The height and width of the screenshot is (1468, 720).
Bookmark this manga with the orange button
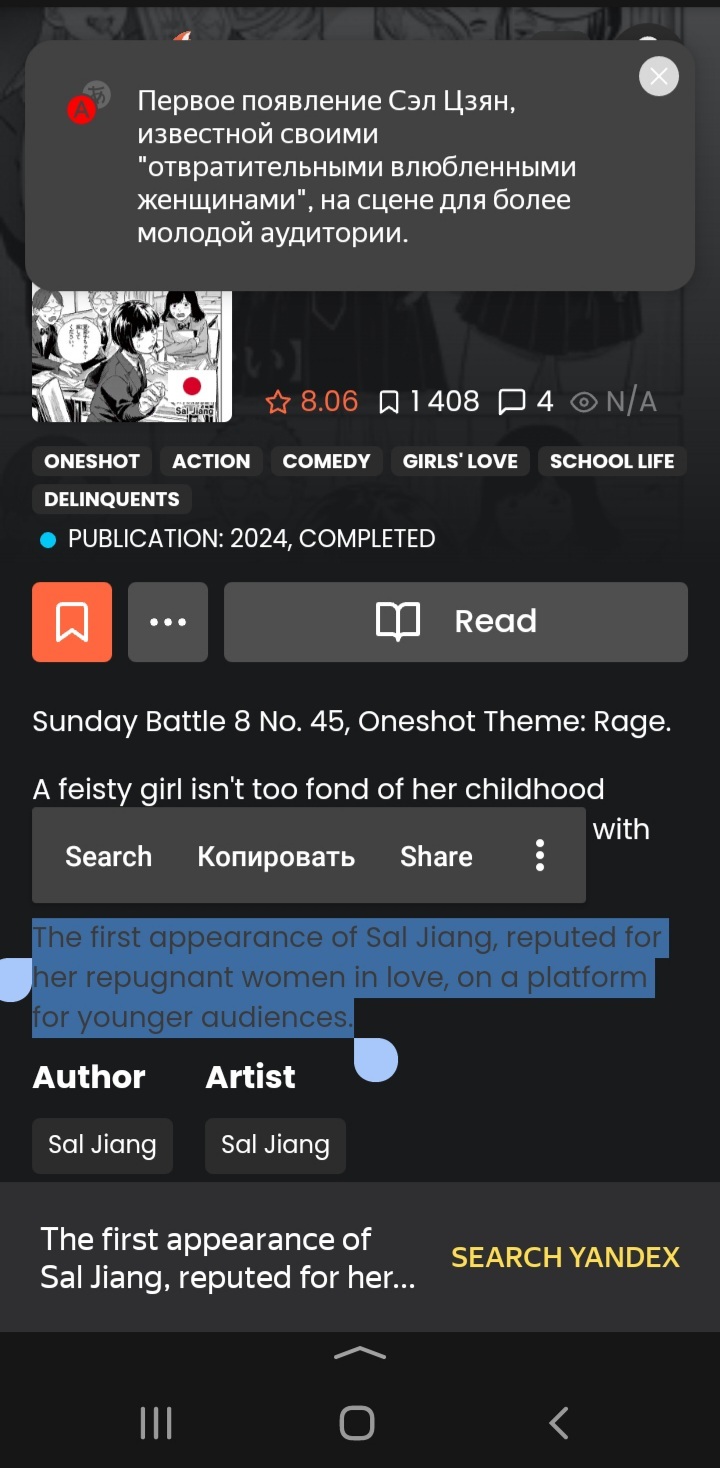[x=72, y=622]
